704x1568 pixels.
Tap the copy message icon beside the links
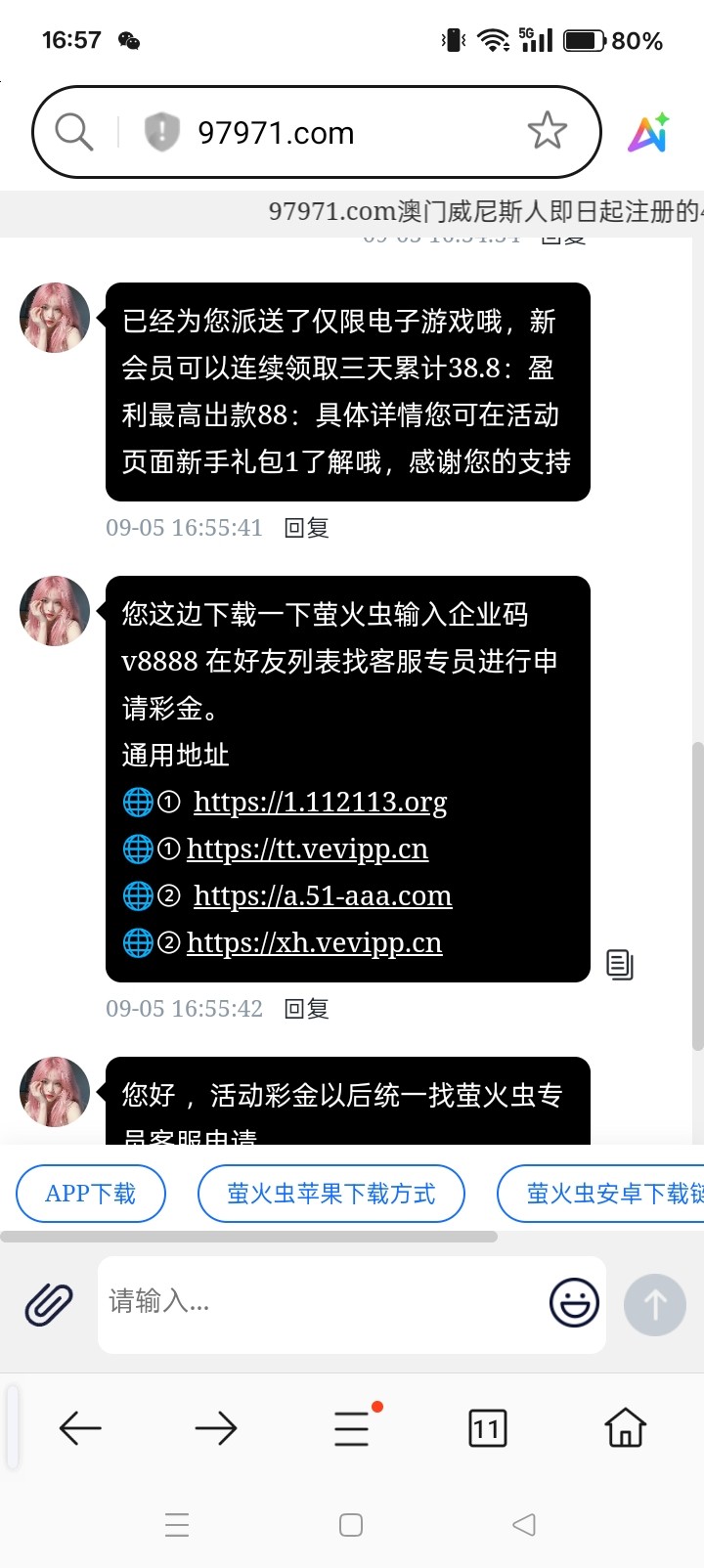pyautogui.click(x=620, y=964)
